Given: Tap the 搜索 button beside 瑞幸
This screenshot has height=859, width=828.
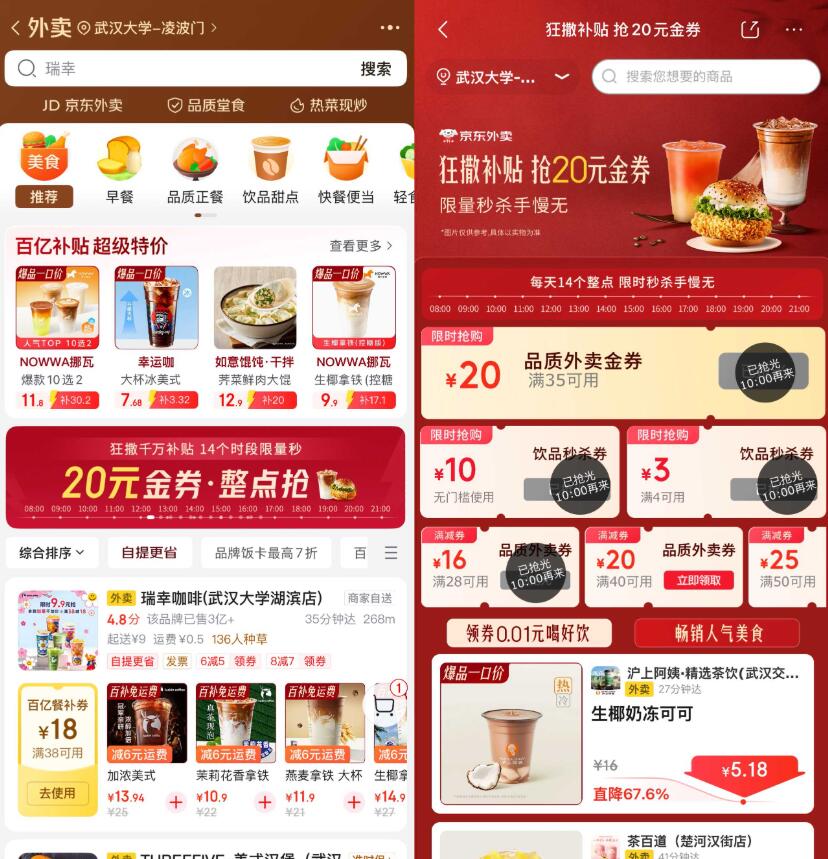Looking at the screenshot, I should [x=376, y=68].
